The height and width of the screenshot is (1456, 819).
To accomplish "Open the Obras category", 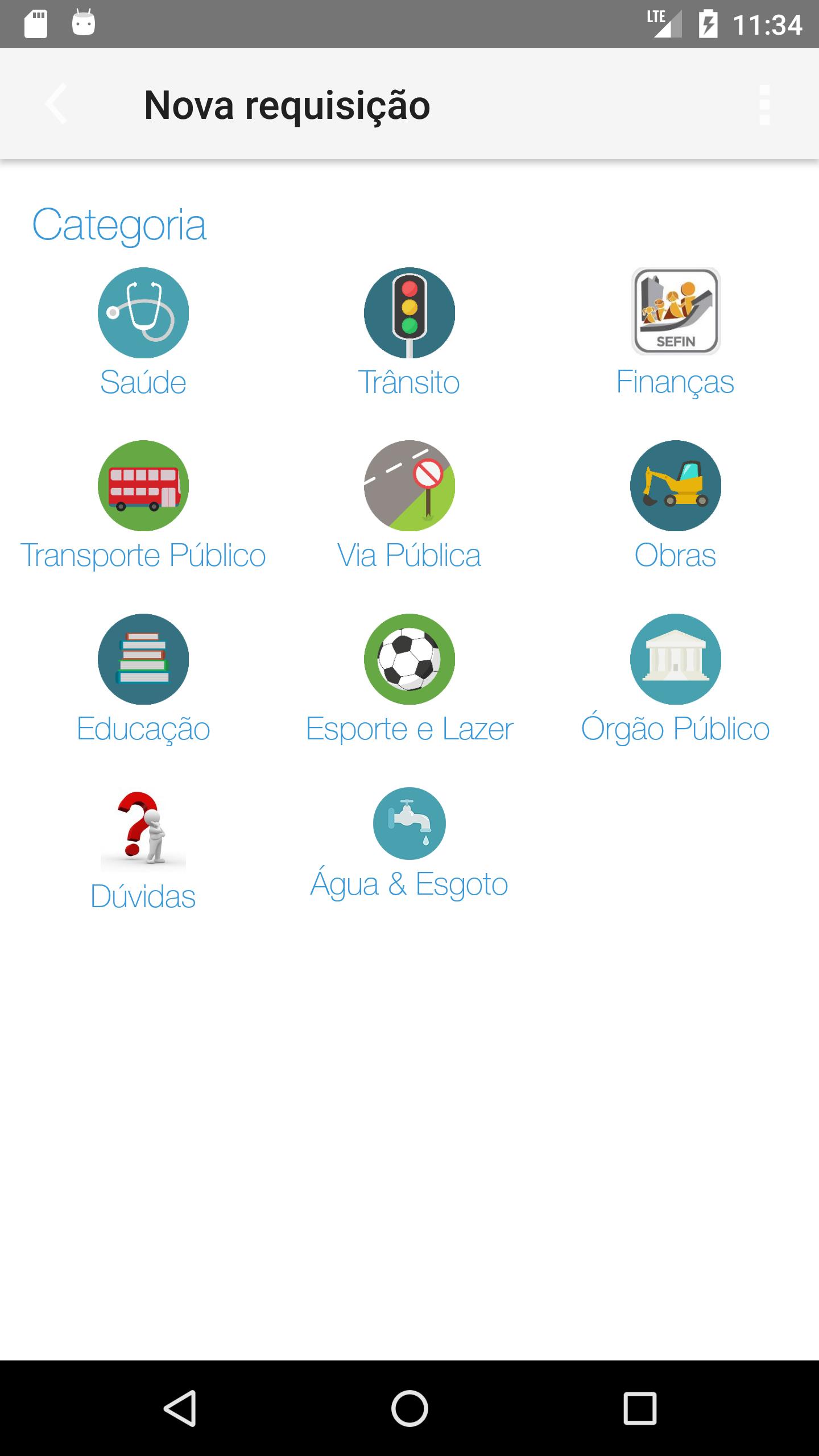I will coord(675,506).
